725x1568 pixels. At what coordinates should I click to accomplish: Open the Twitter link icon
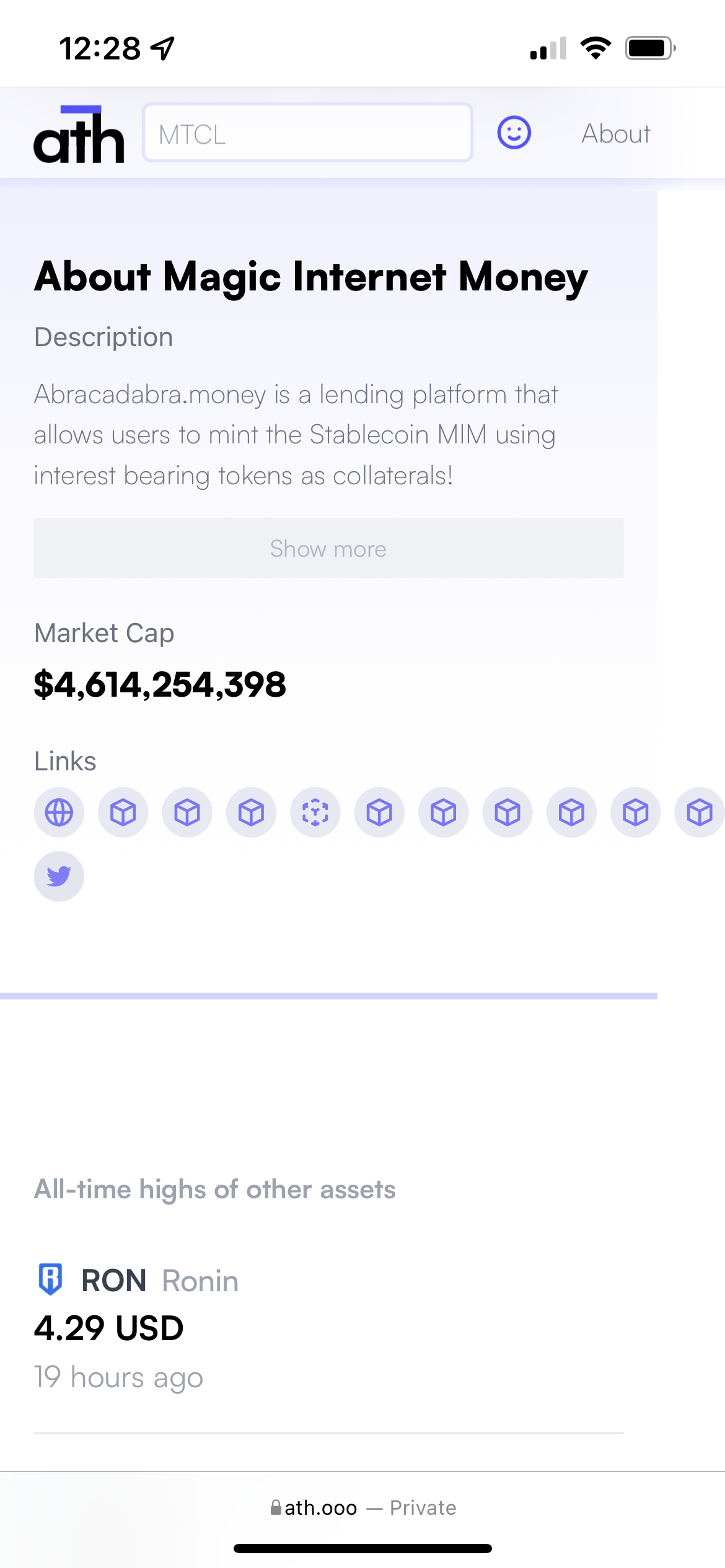(59, 876)
